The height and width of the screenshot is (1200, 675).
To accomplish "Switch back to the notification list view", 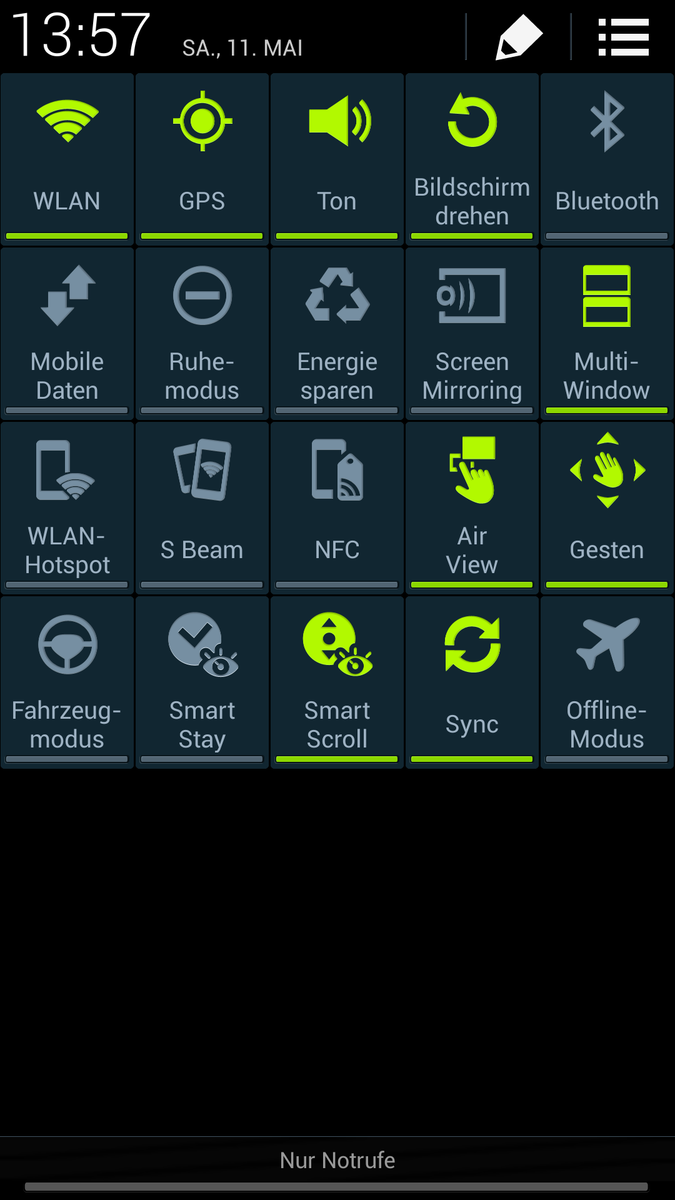I will pyautogui.click(x=623, y=38).
